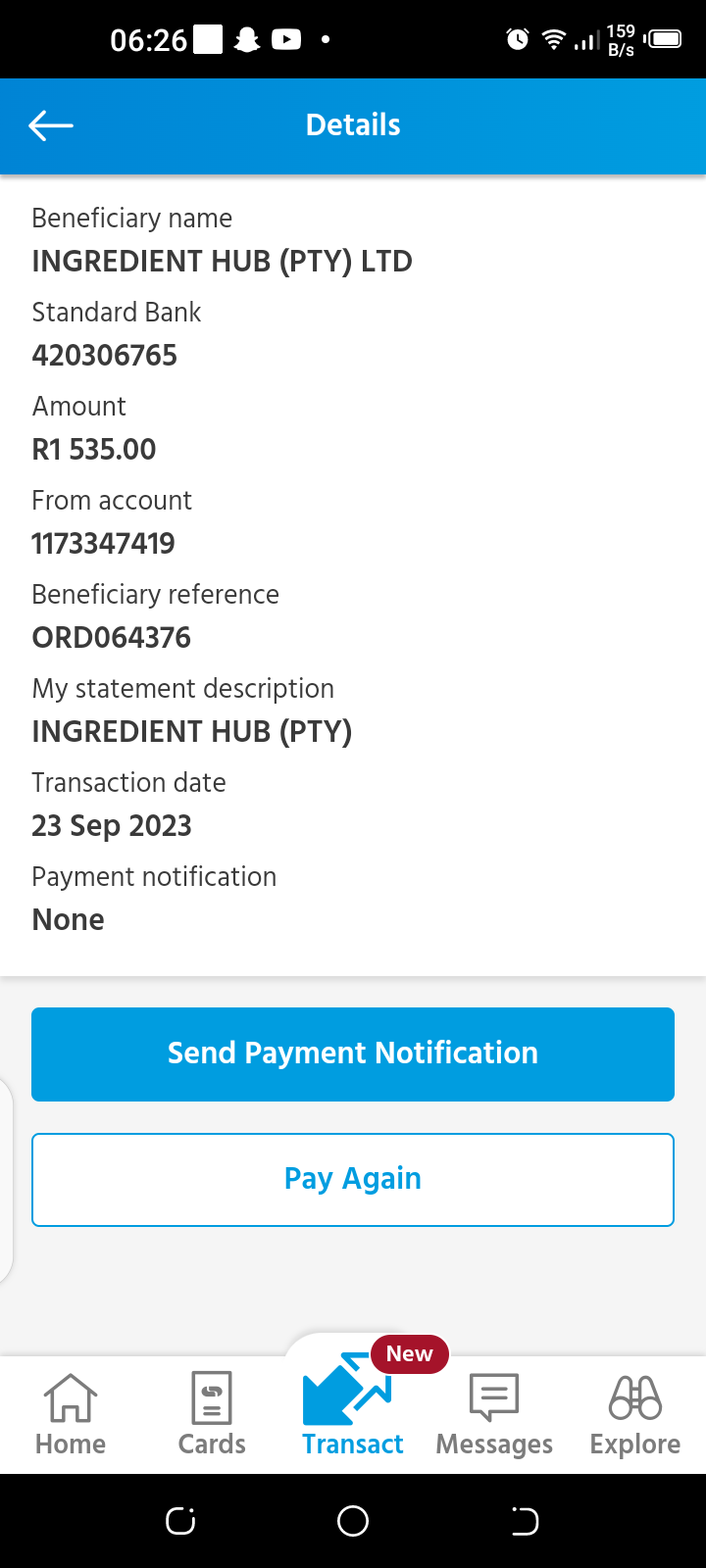This screenshot has height=1568, width=706.
Task: Select Pay Again to repeat payment
Action: click(x=353, y=1179)
